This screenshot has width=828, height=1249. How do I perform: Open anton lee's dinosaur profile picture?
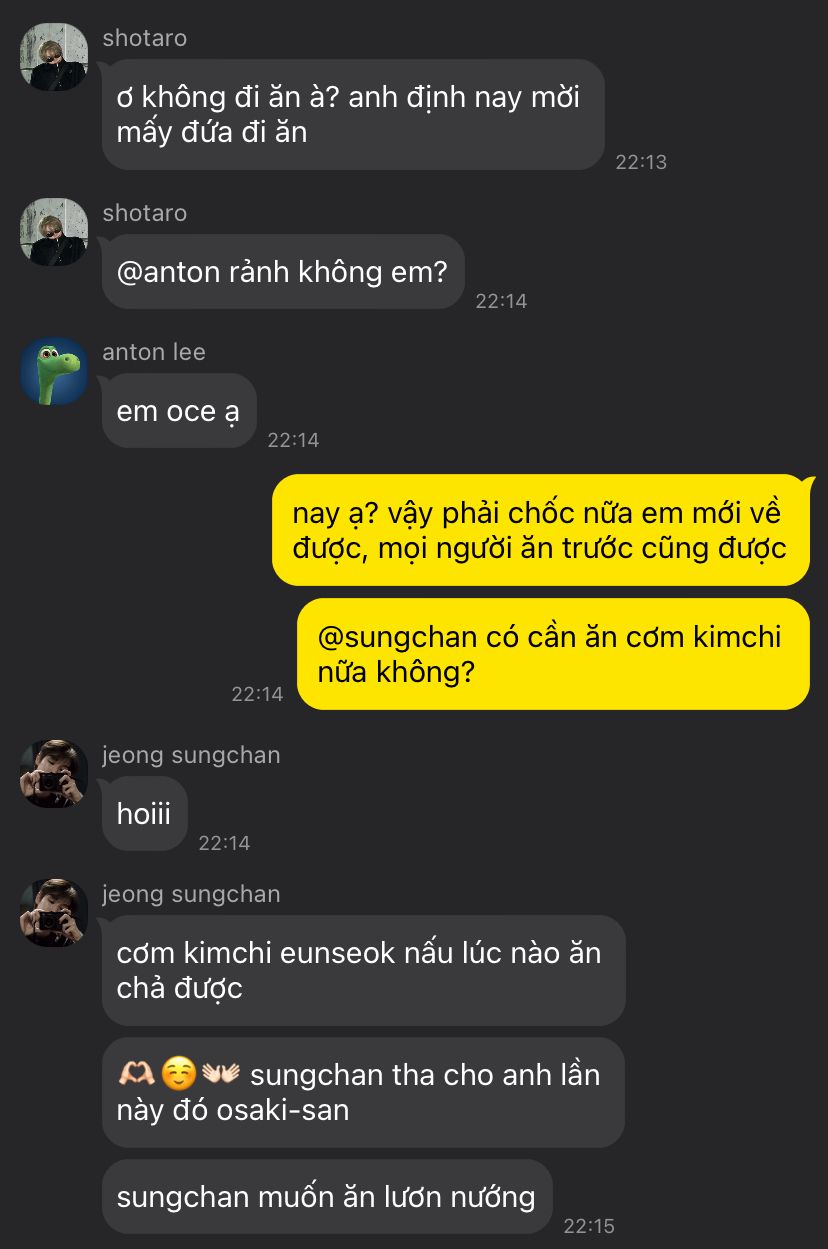pyautogui.click(x=54, y=371)
